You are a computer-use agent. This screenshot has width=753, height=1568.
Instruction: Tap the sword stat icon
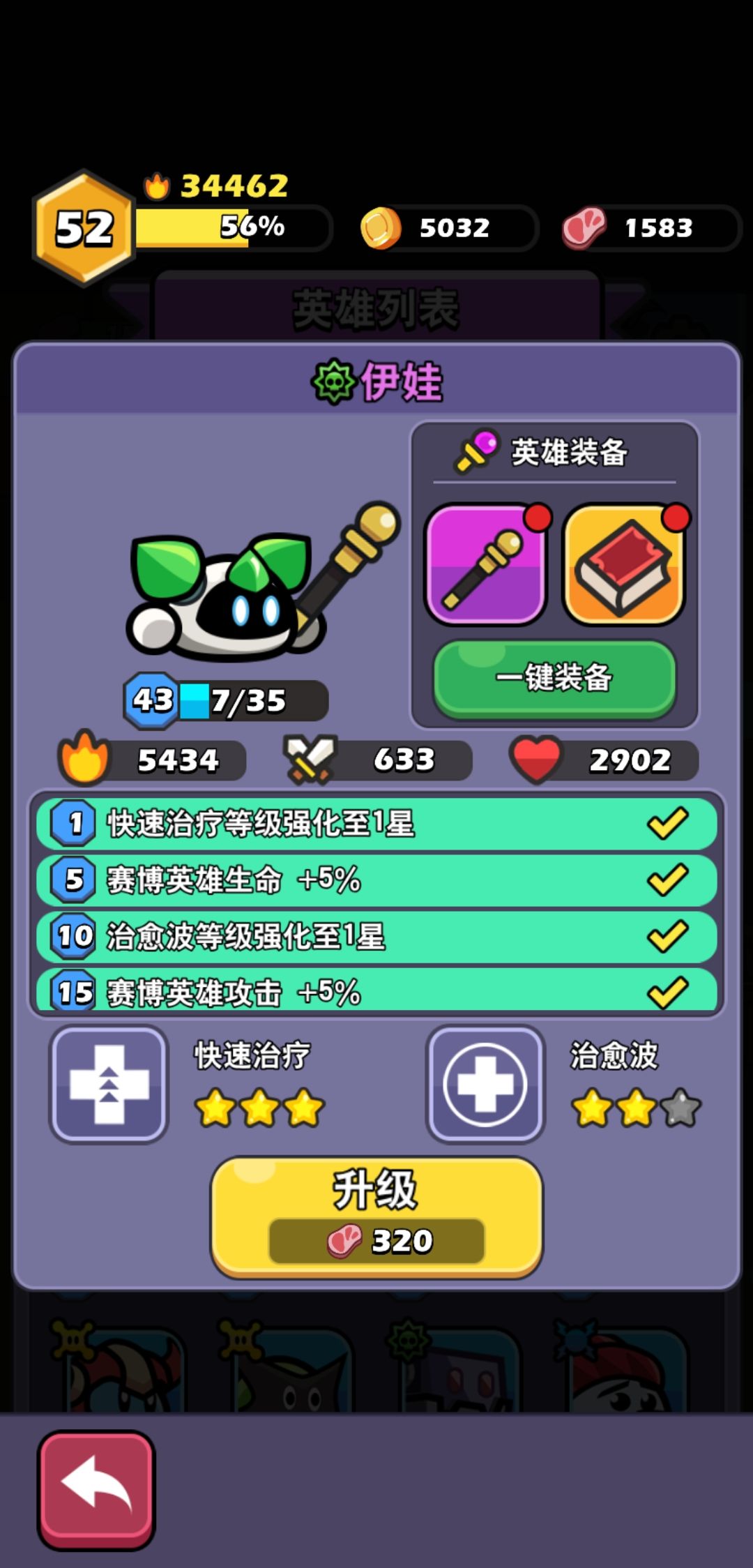(312, 760)
